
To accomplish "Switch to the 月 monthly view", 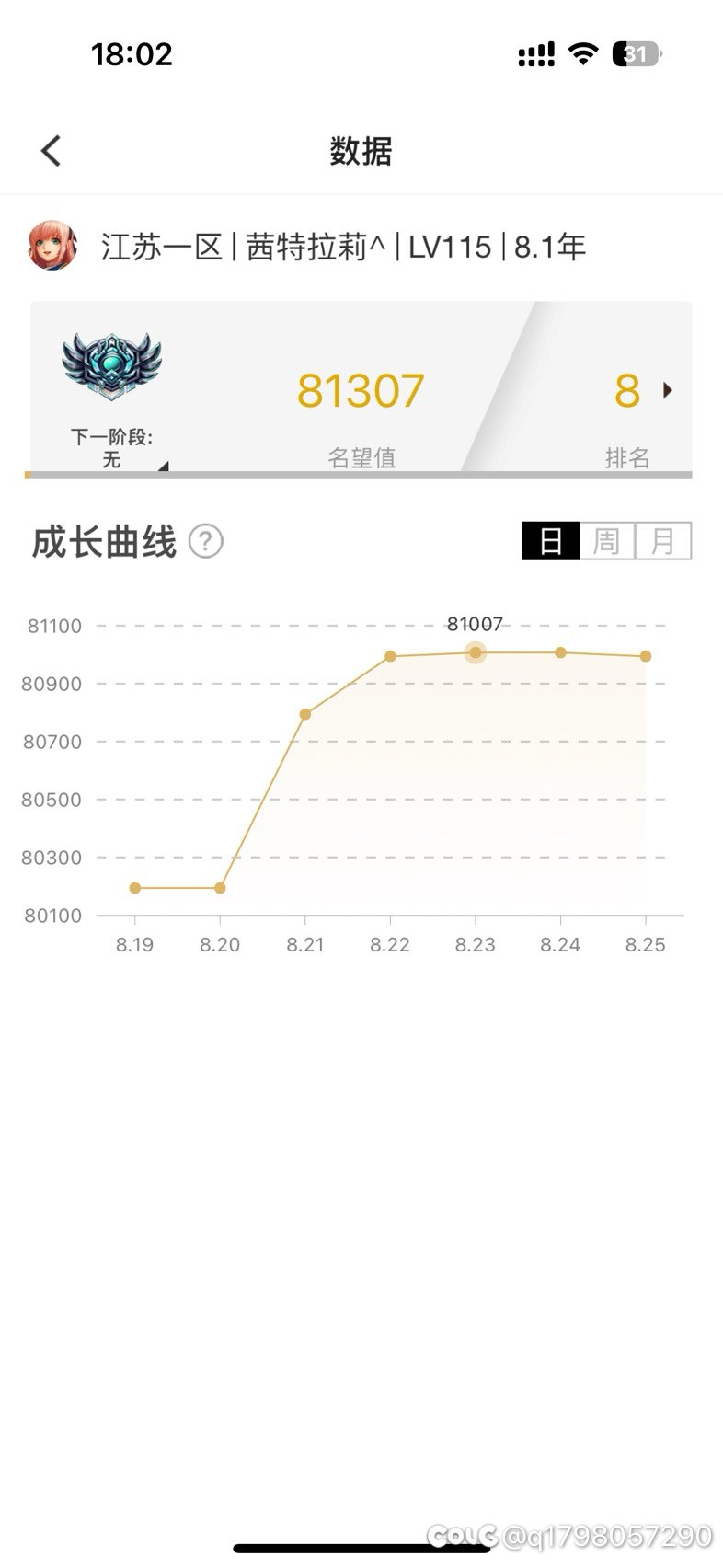I will pos(663,541).
